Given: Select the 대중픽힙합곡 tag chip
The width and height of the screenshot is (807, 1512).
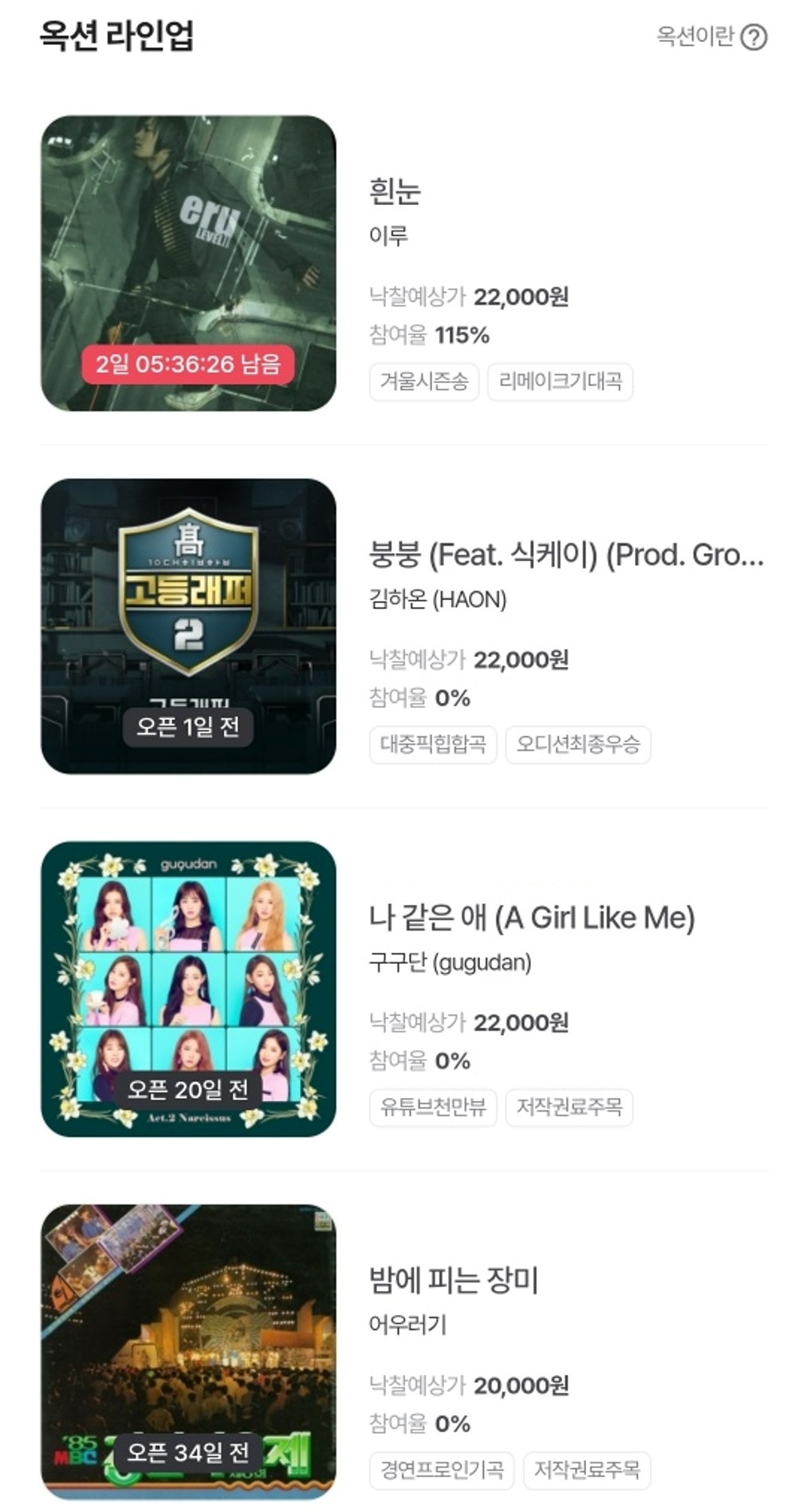Looking at the screenshot, I should coord(432,744).
